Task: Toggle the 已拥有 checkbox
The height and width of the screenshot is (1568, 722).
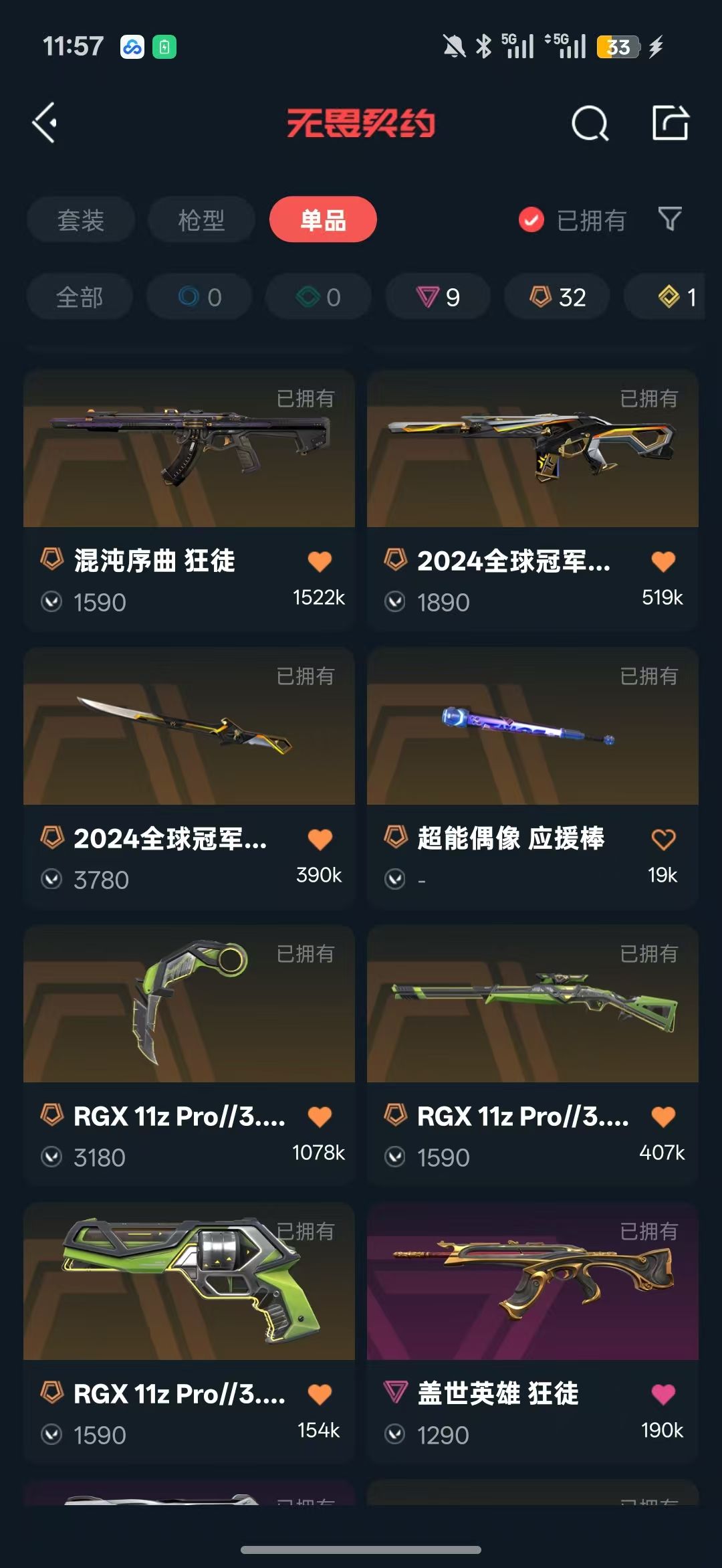Action: click(531, 219)
